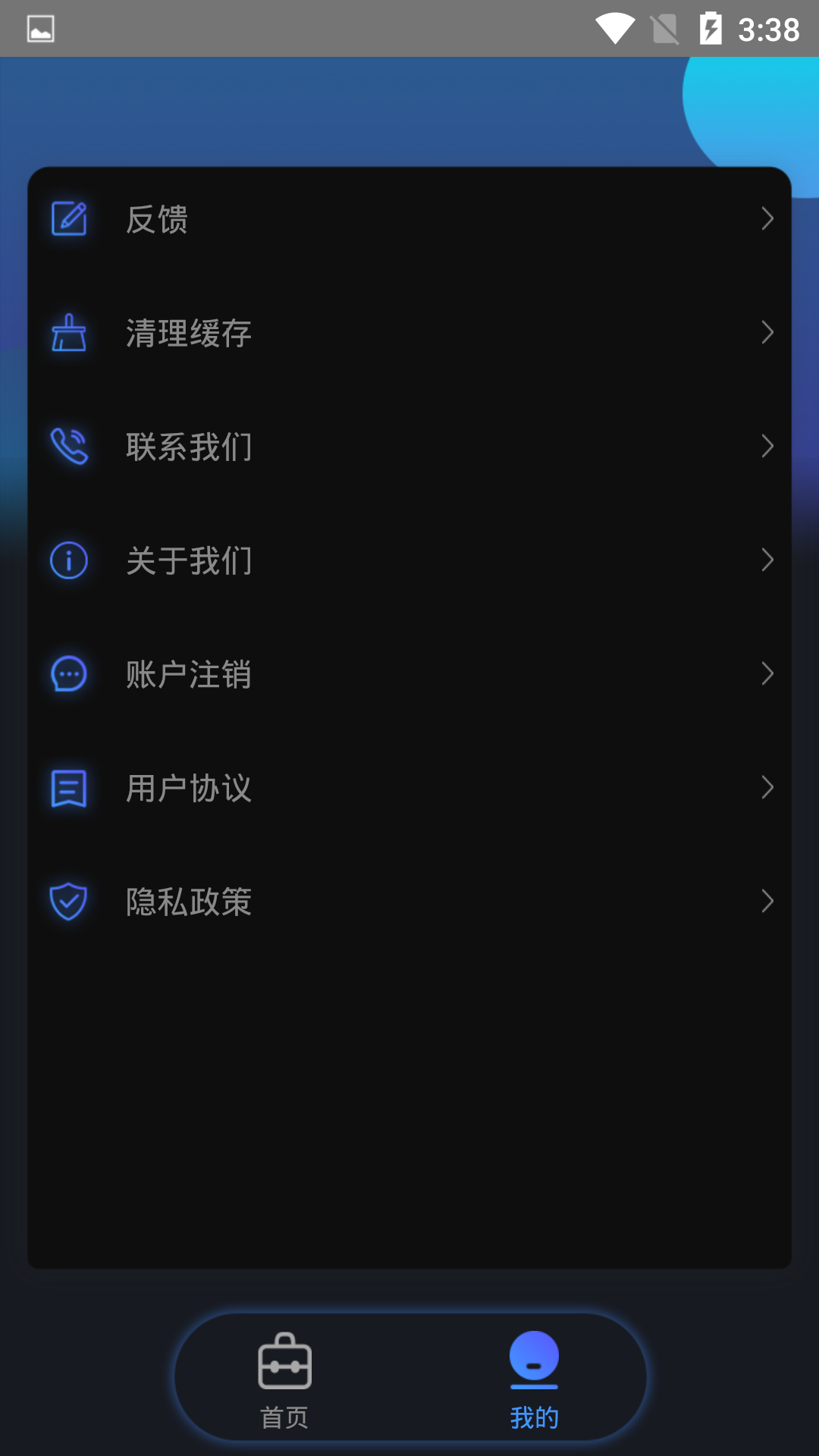Open the 隐私政策 privacy policy
This screenshot has height=1456, width=819.
[409, 902]
